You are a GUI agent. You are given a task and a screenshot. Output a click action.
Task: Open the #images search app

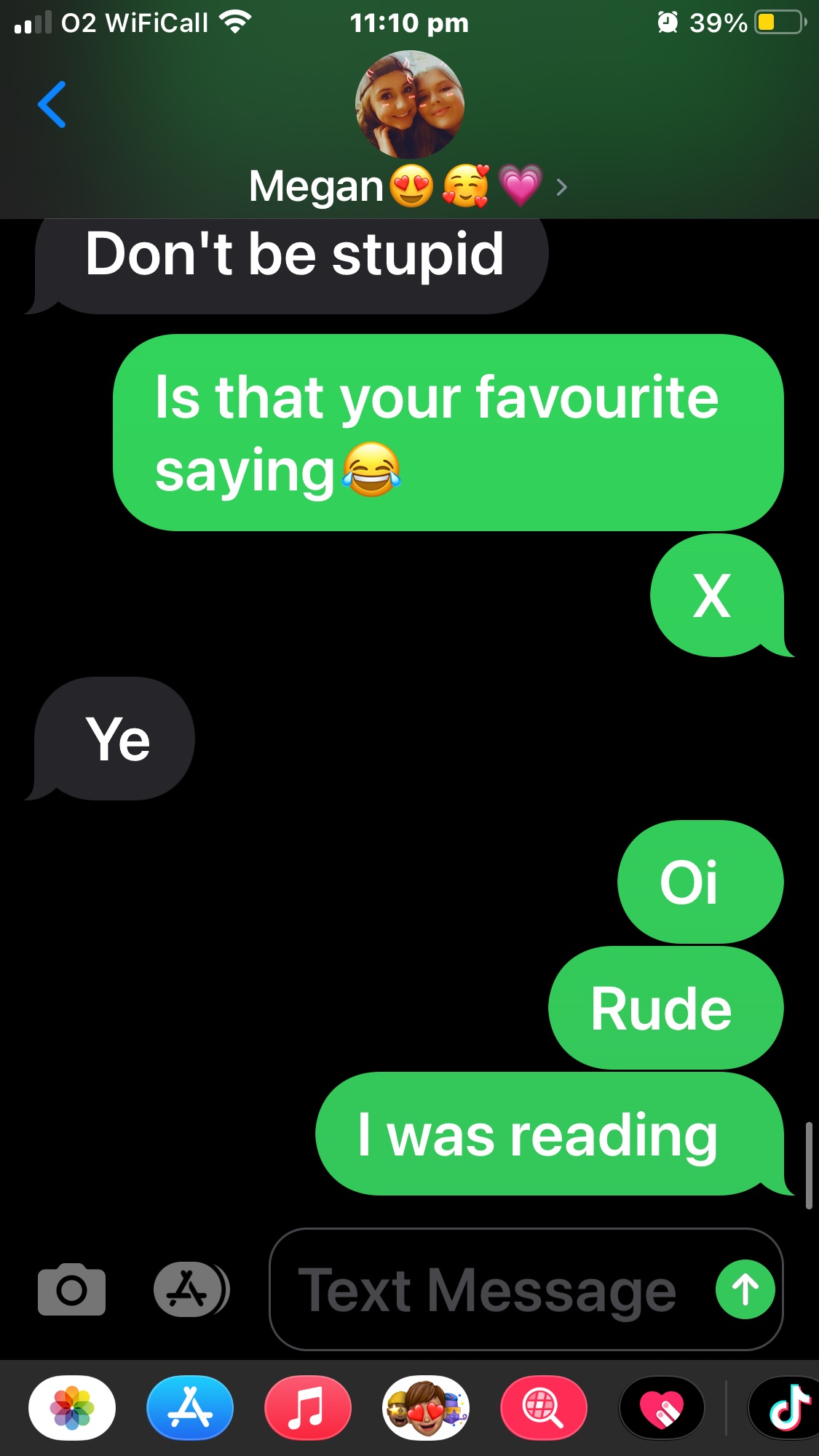click(x=544, y=1408)
